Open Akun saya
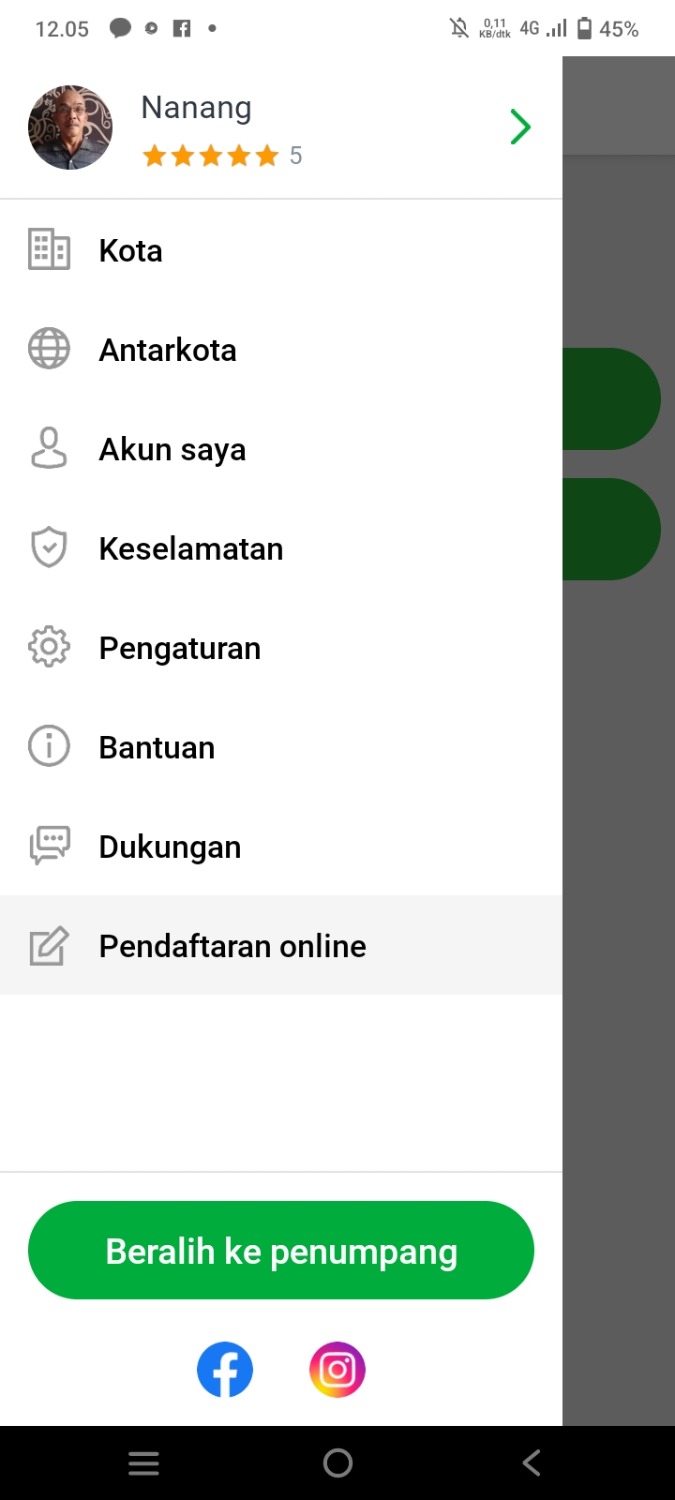675x1500 pixels. [x=172, y=450]
